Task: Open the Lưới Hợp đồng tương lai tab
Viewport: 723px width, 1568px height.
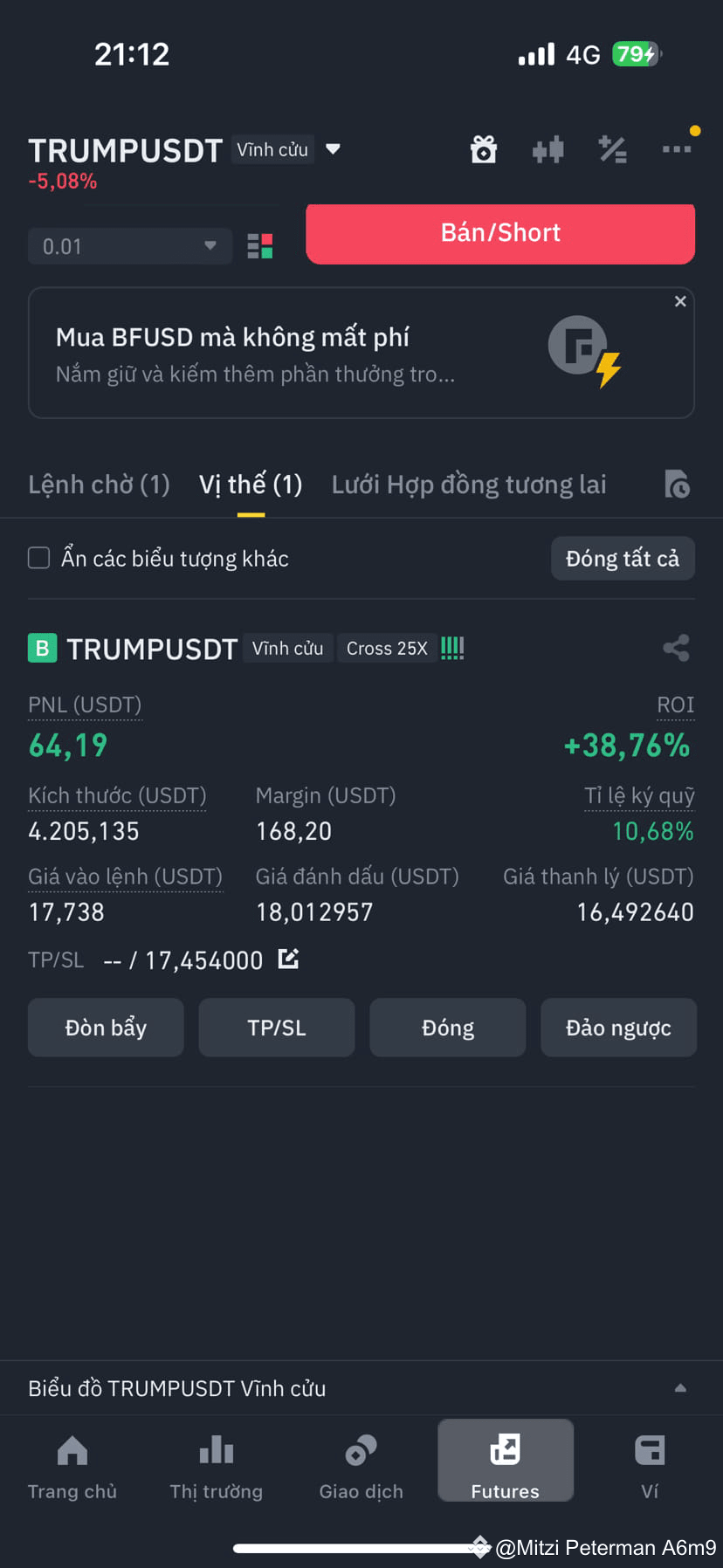Action: point(469,484)
